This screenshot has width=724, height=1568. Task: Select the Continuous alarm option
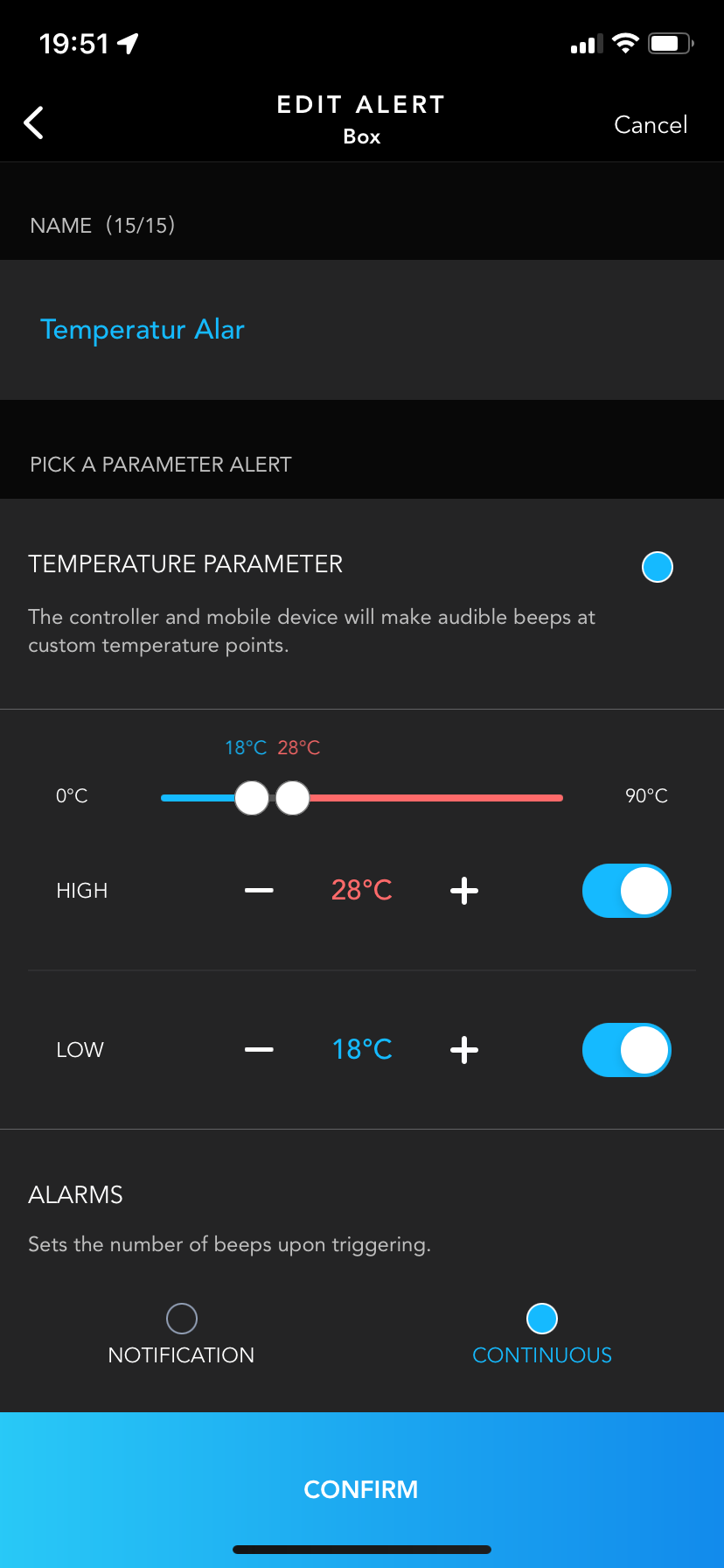[542, 1319]
